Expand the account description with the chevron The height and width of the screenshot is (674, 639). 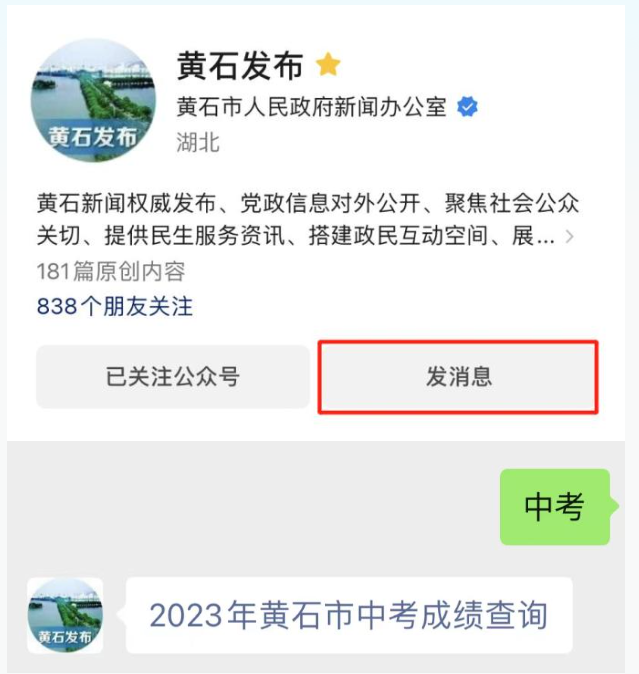click(x=570, y=238)
